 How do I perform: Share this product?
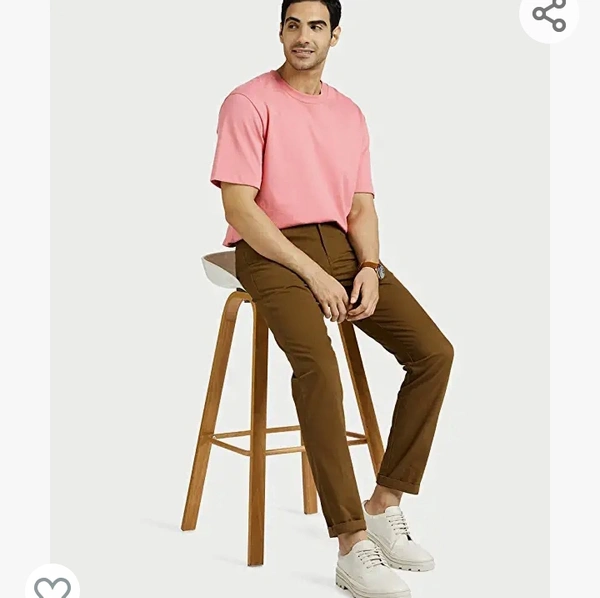click(549, 14)
